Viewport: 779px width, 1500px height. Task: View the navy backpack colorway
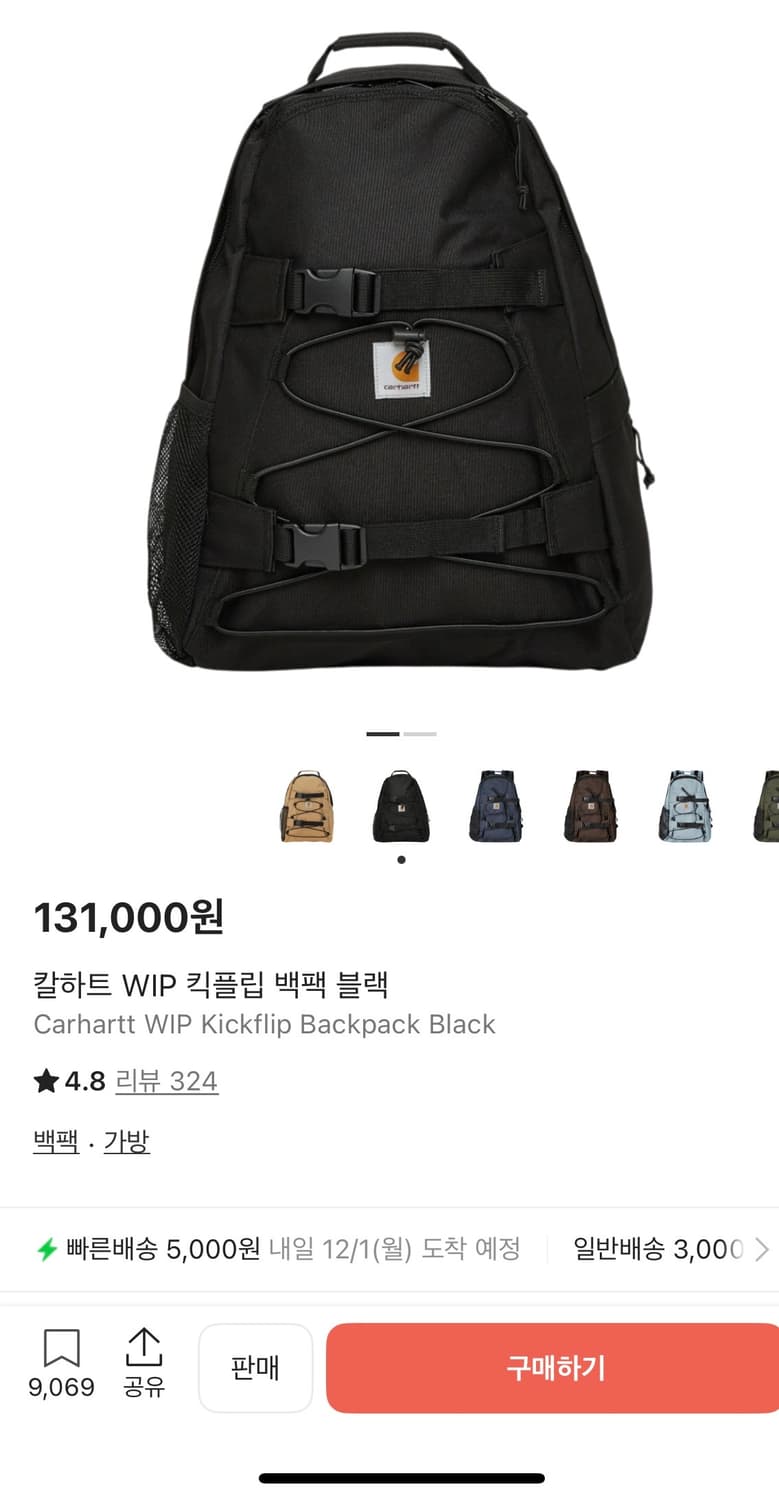[496, 807]
